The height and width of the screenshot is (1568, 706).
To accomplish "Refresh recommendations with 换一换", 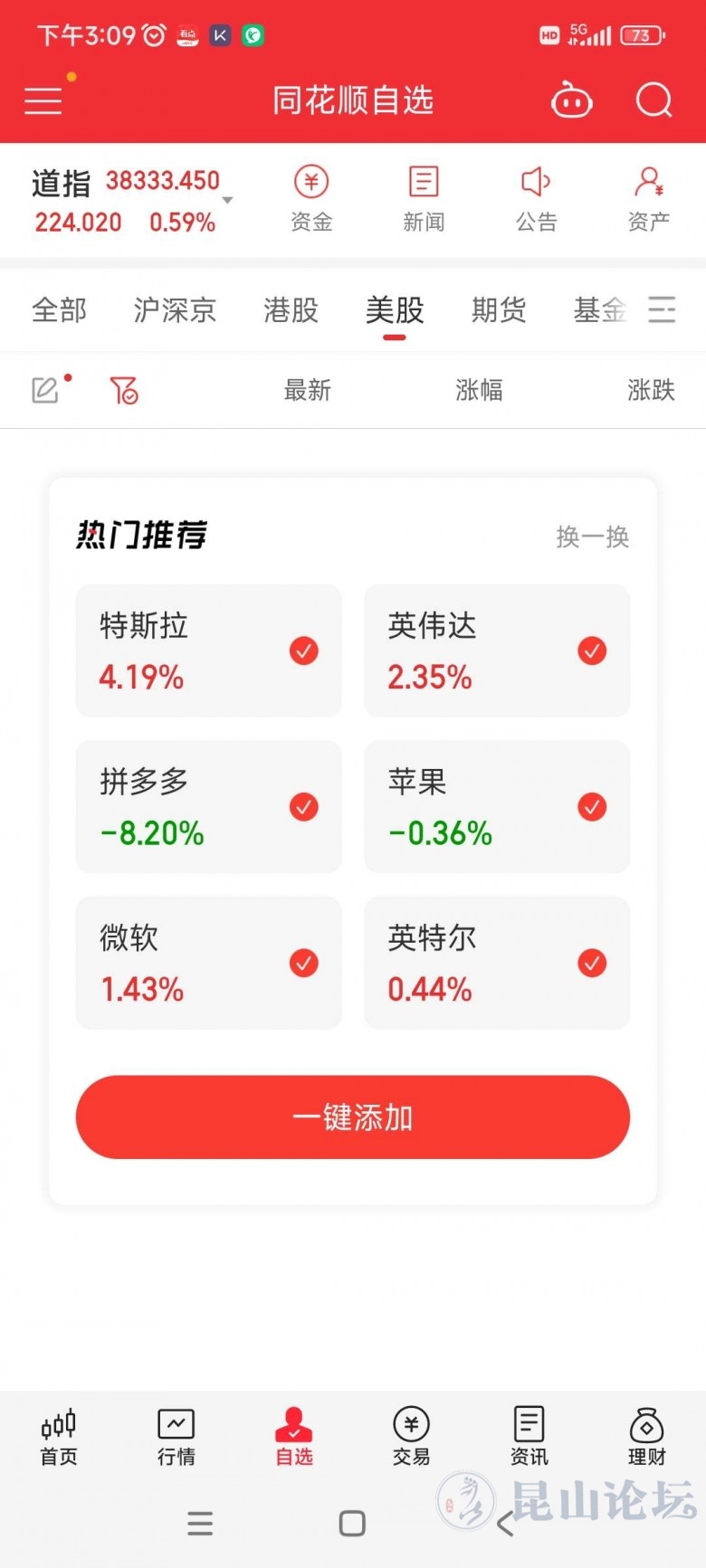I will 592,537.
